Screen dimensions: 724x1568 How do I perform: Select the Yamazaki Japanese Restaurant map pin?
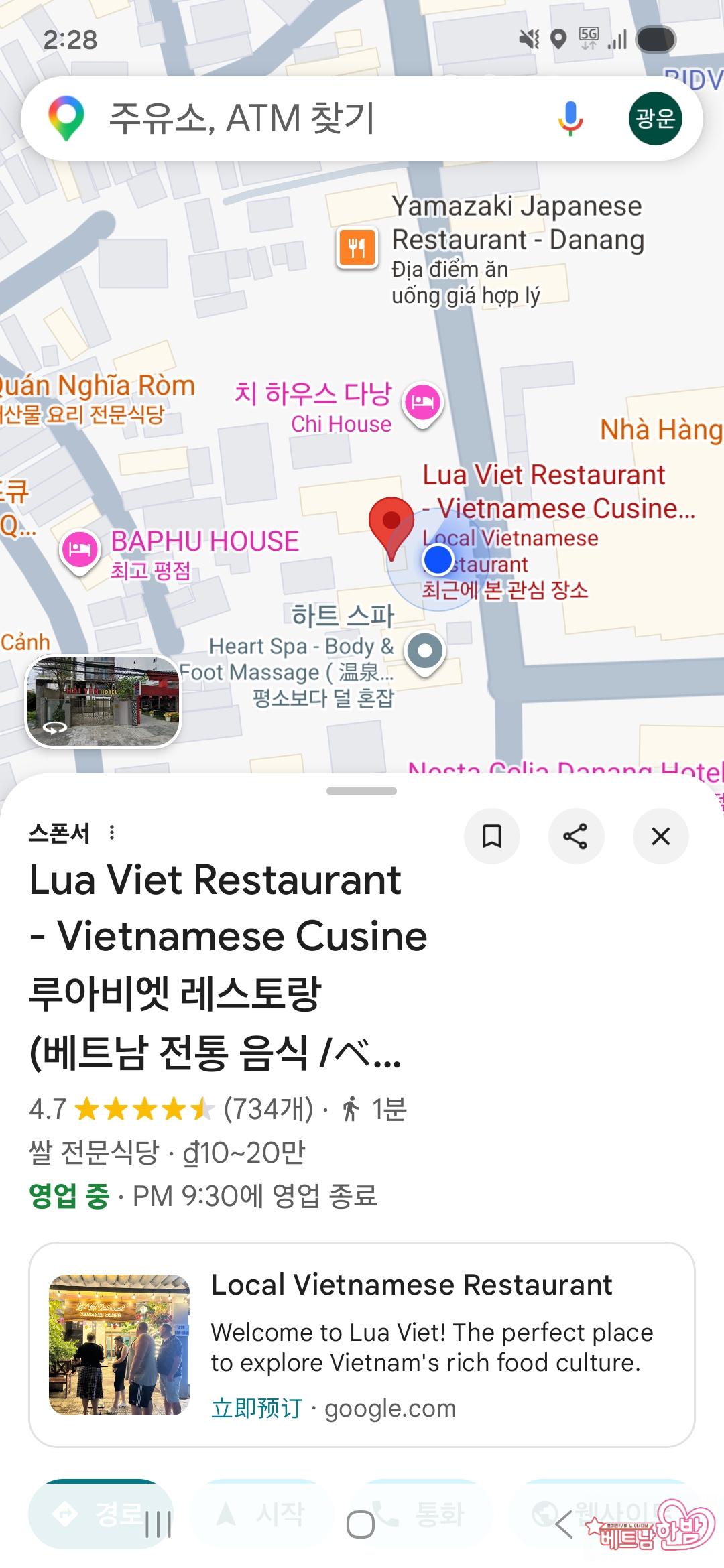(357, 248)
